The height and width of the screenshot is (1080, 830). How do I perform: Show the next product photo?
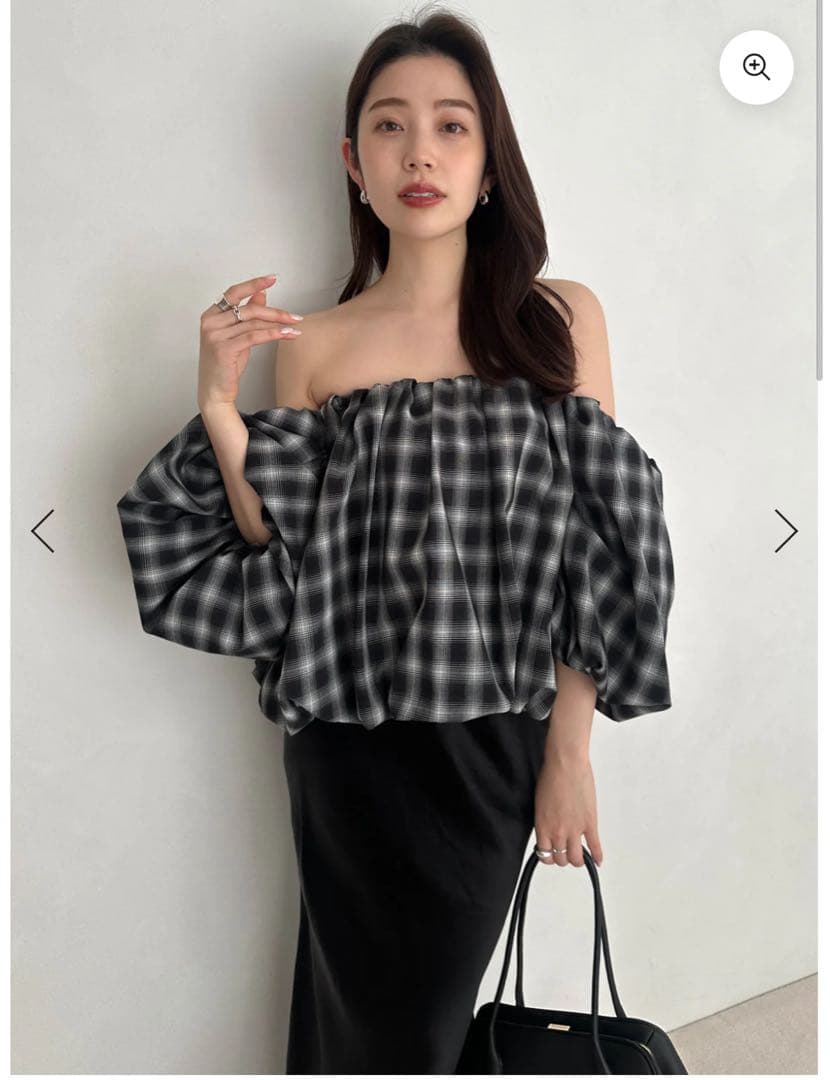(x=786, y=531)
